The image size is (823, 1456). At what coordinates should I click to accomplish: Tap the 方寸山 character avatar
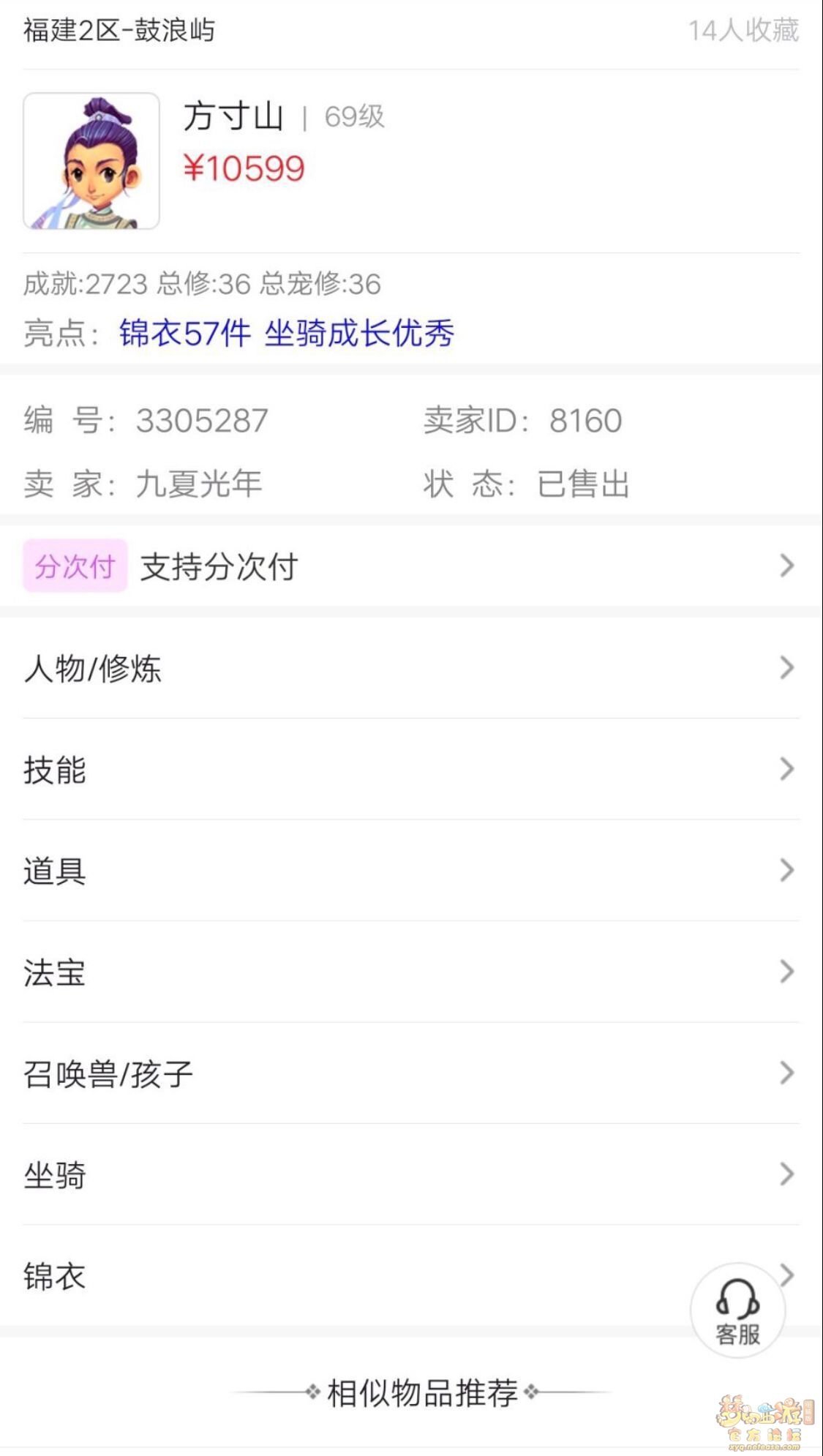pos(91,161)
